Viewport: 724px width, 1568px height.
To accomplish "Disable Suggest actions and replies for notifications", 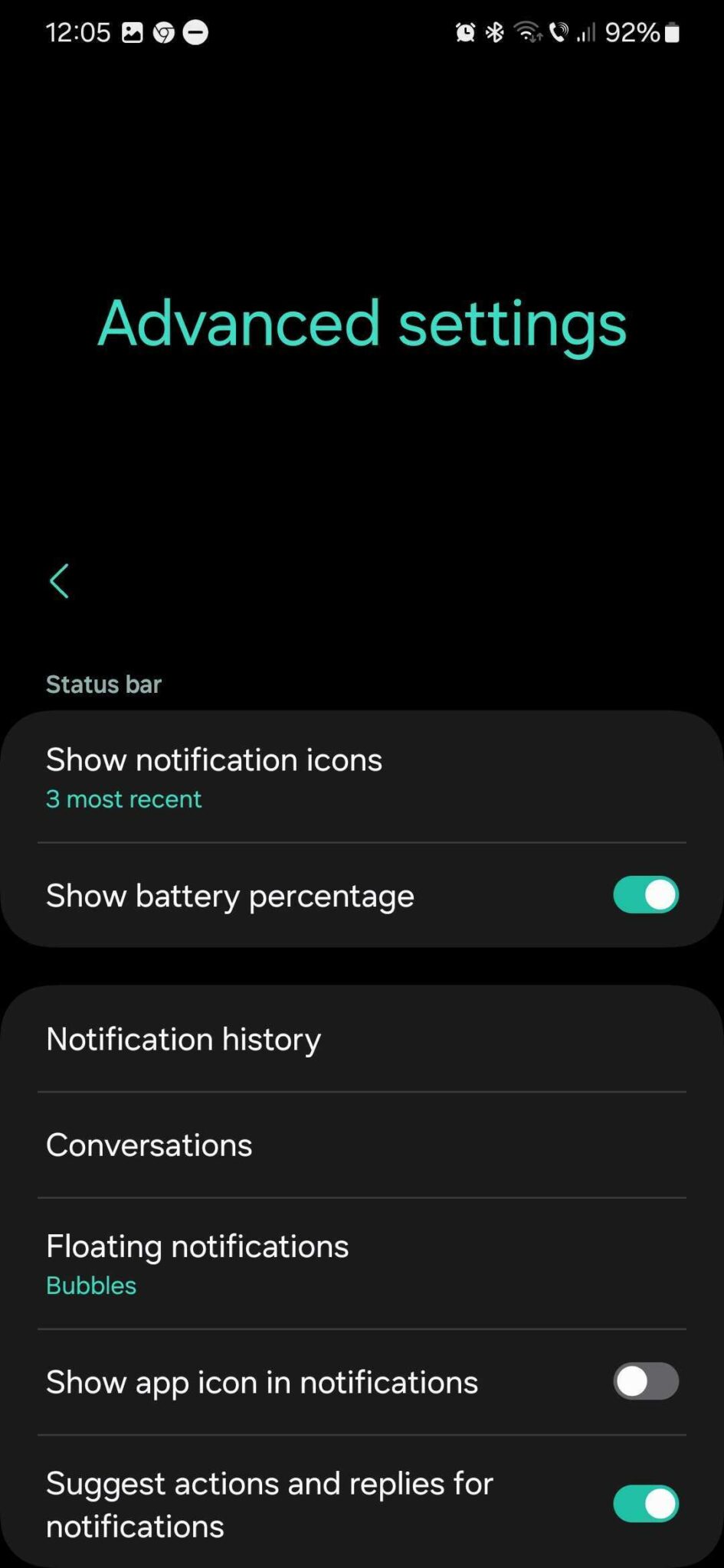I will click(646, 1503).
